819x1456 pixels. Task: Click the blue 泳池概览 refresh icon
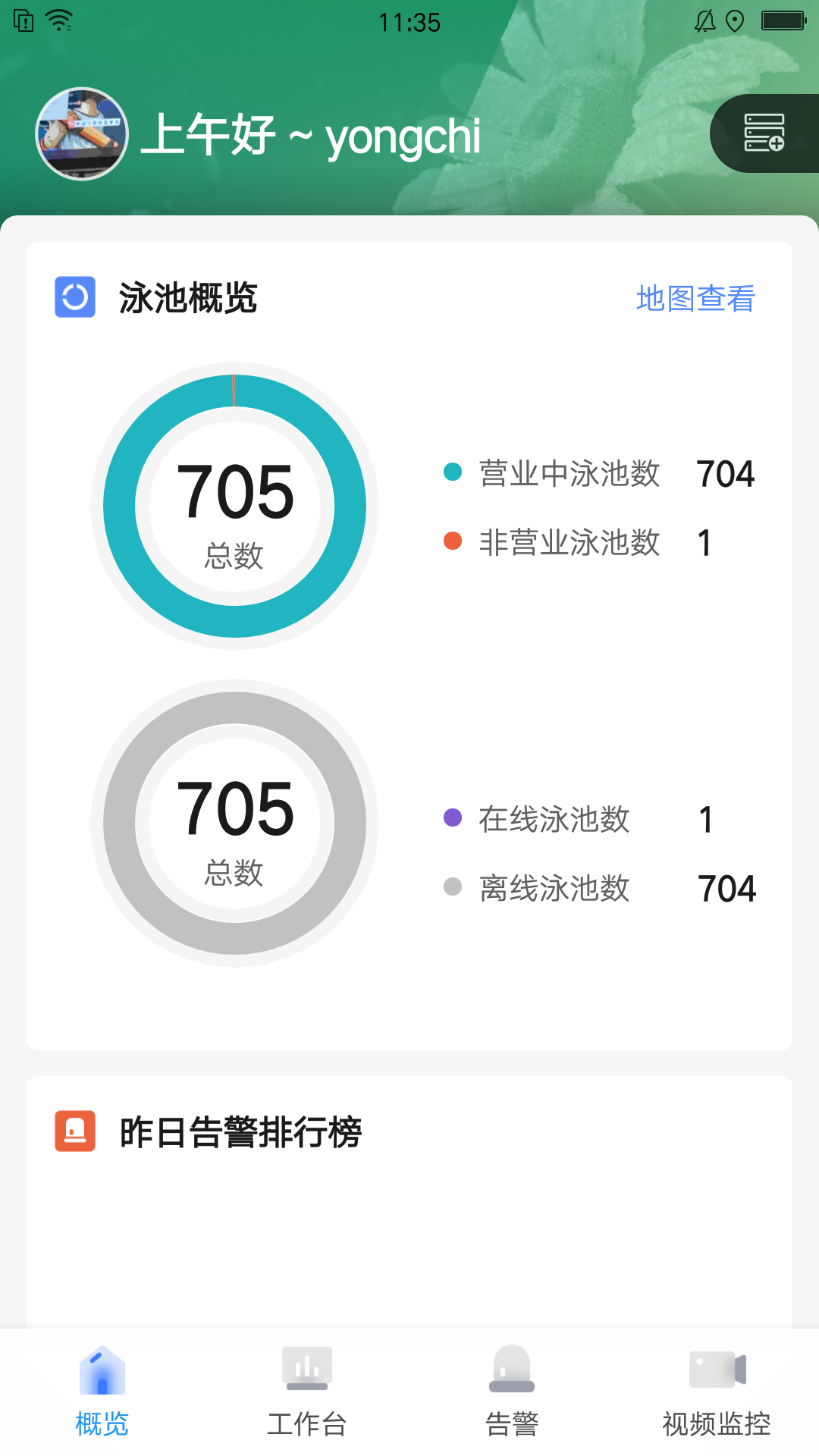click(76, 297)
